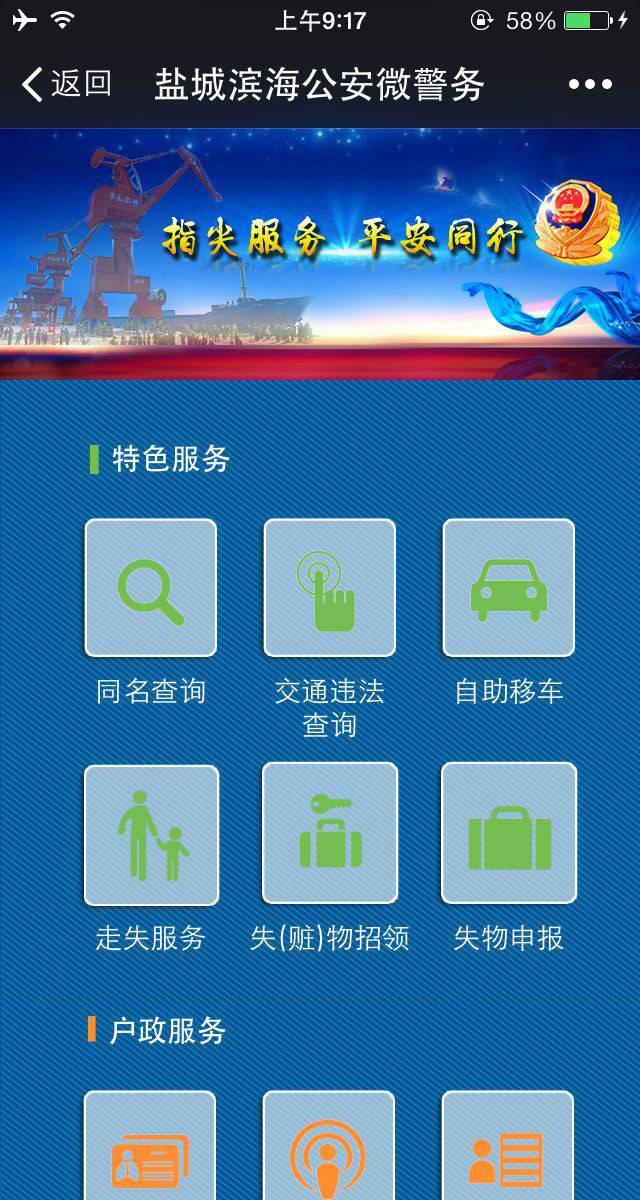View 失(赃)物招领 lost property claims
Screen dimensions: 640x1200
[x=329, y=834]
